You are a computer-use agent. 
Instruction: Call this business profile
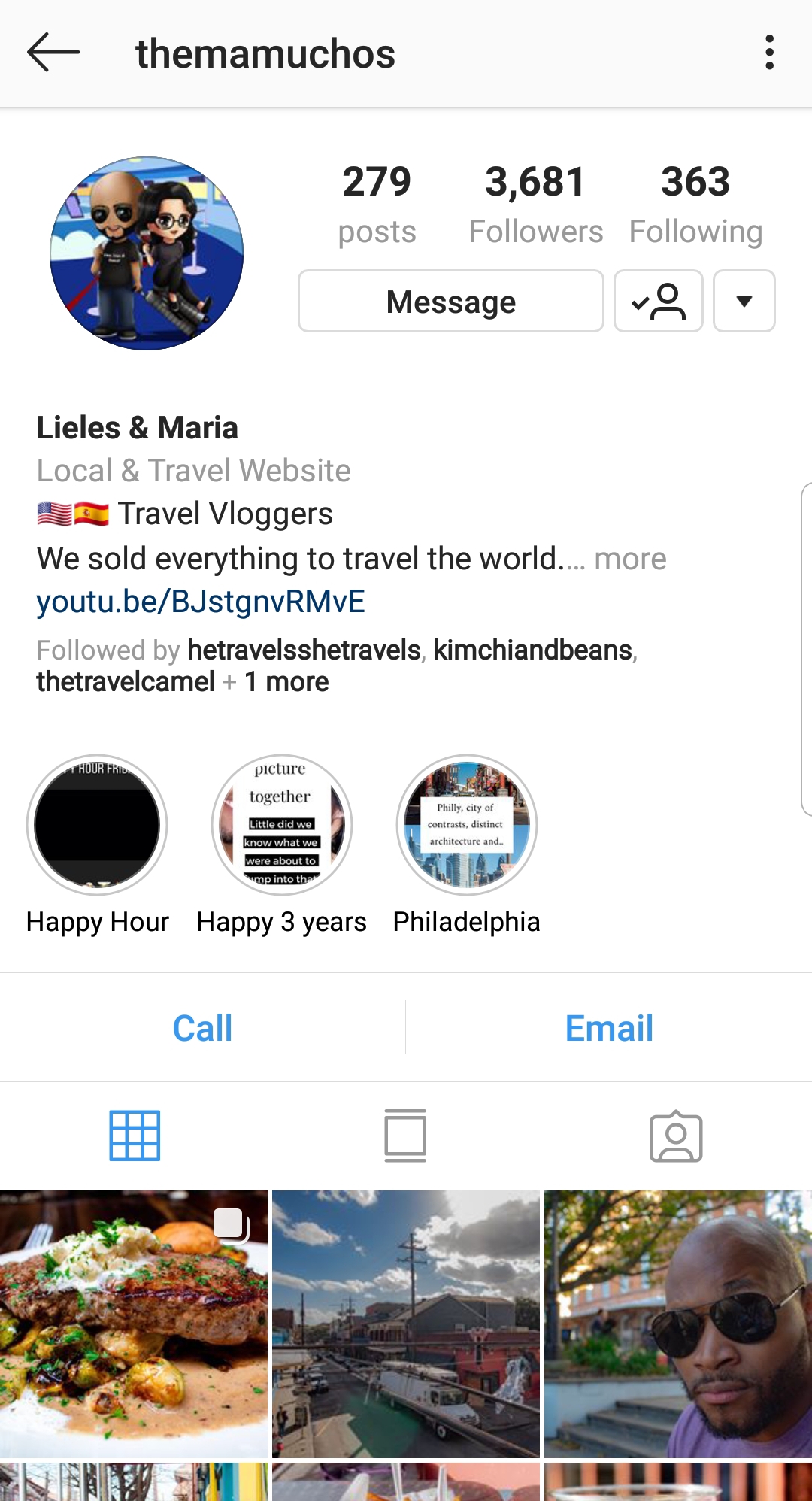[202, 1028]
